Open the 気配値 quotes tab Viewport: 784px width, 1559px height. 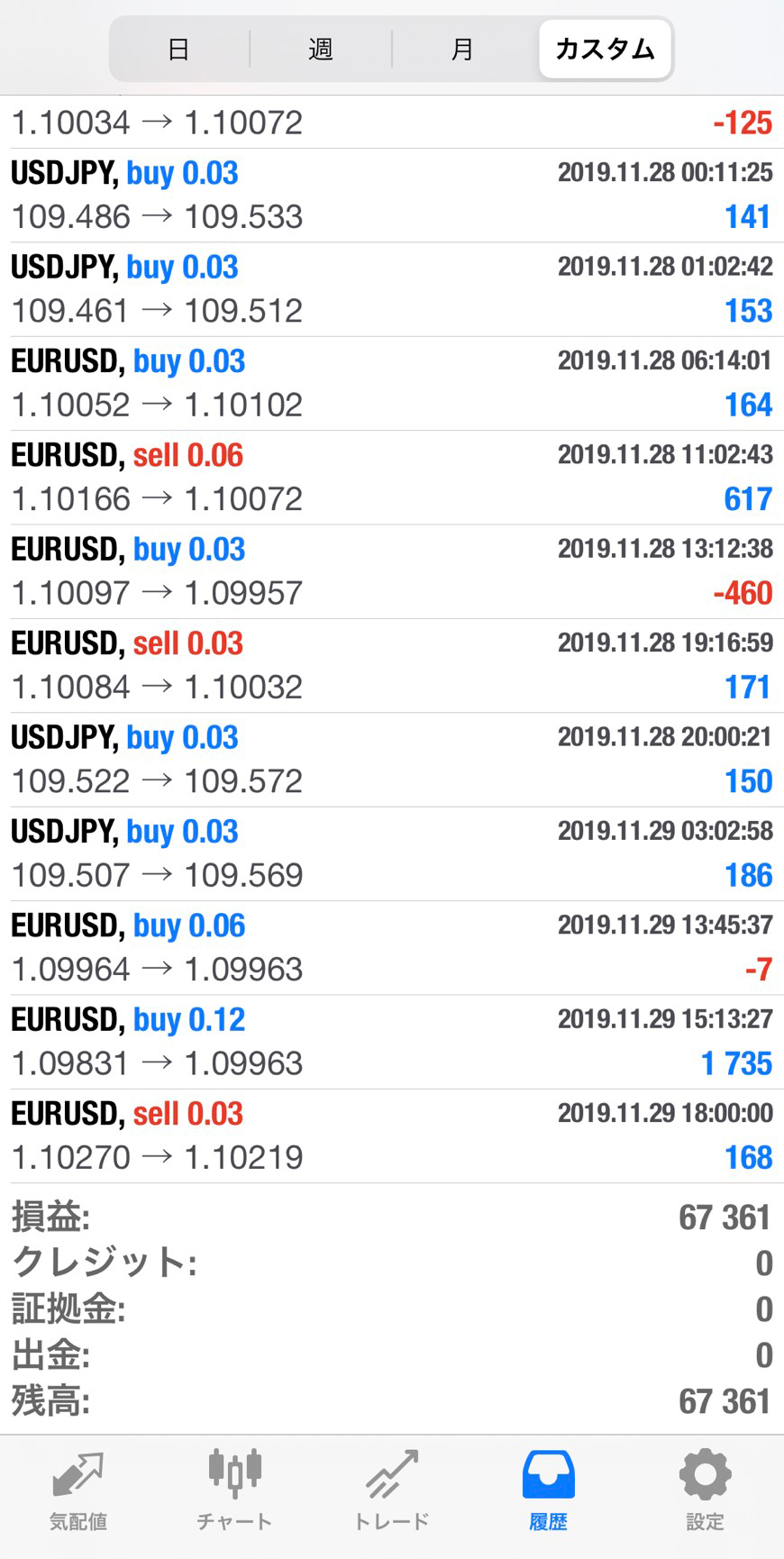pyautogui.click(x=78, y=1490)
